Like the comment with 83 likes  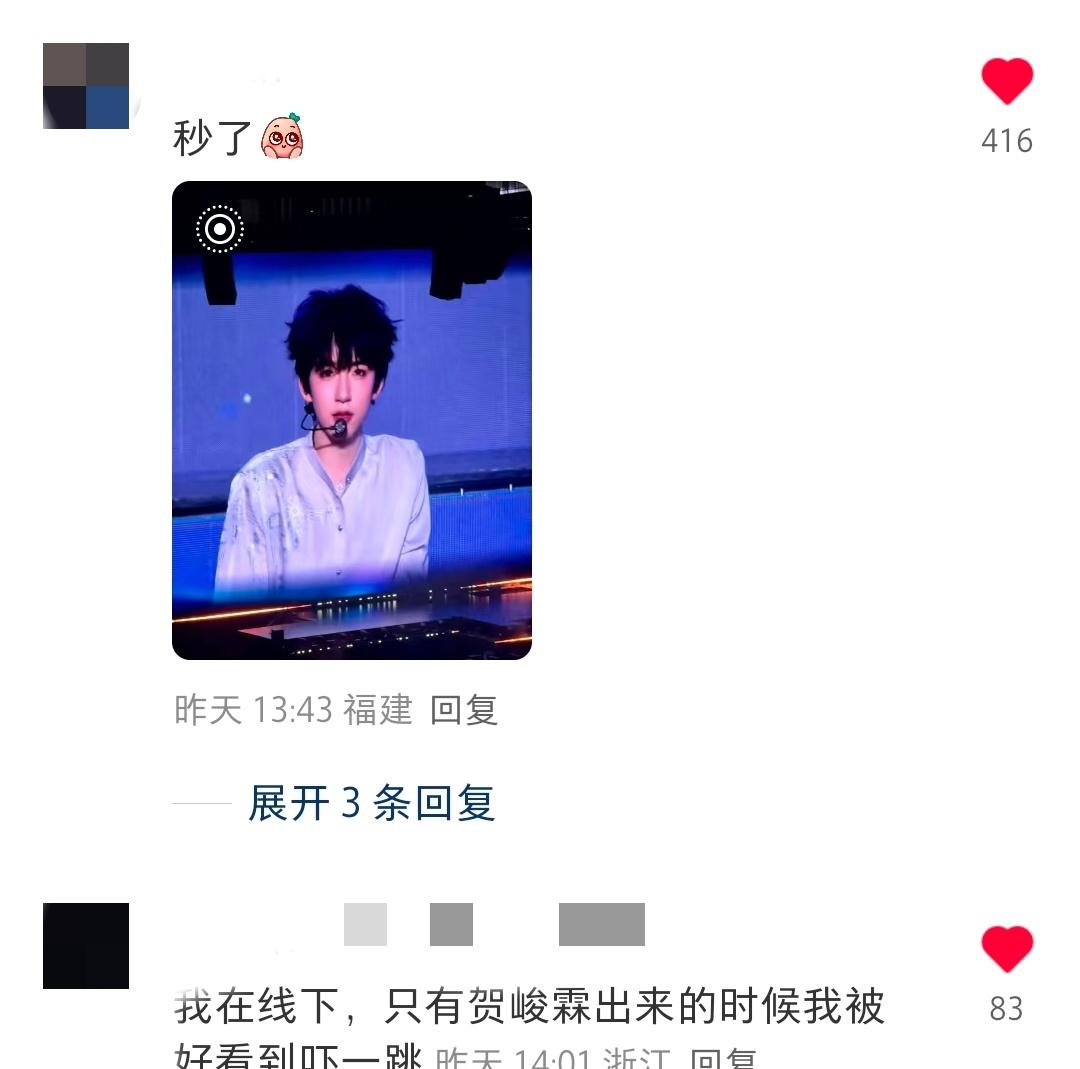1006,950
